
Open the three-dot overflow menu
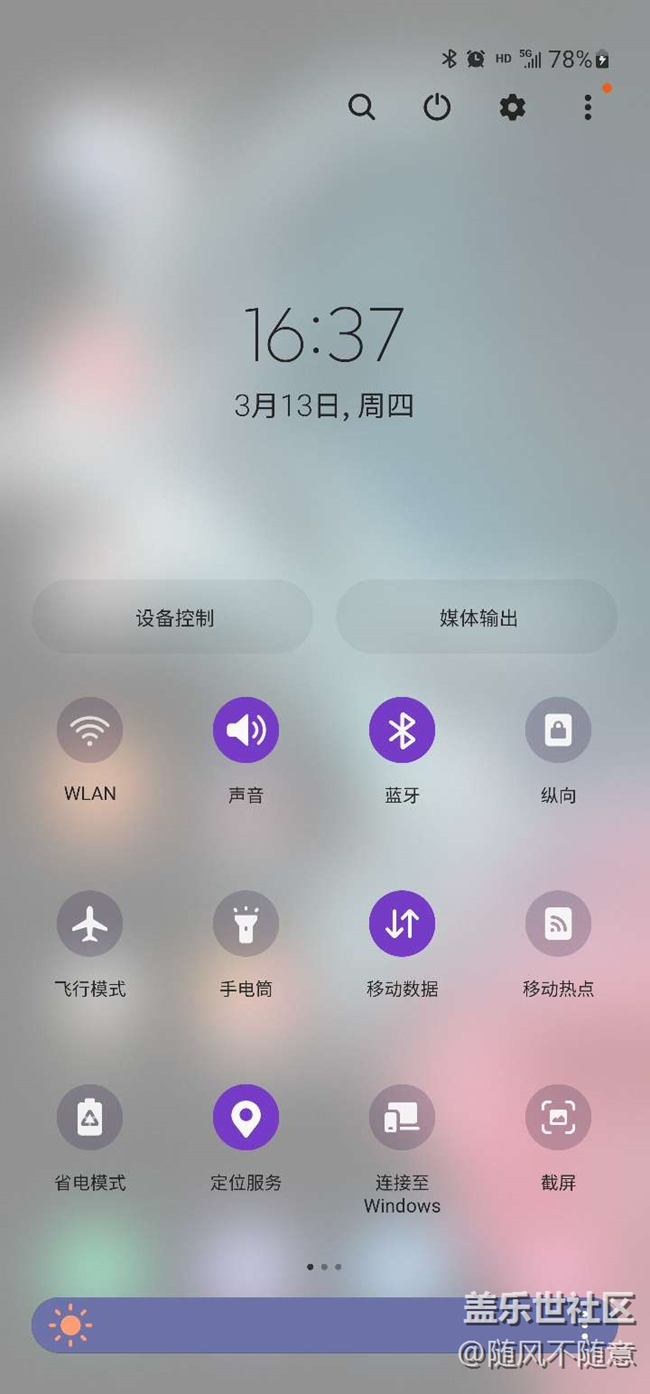(x=587, y=107)
